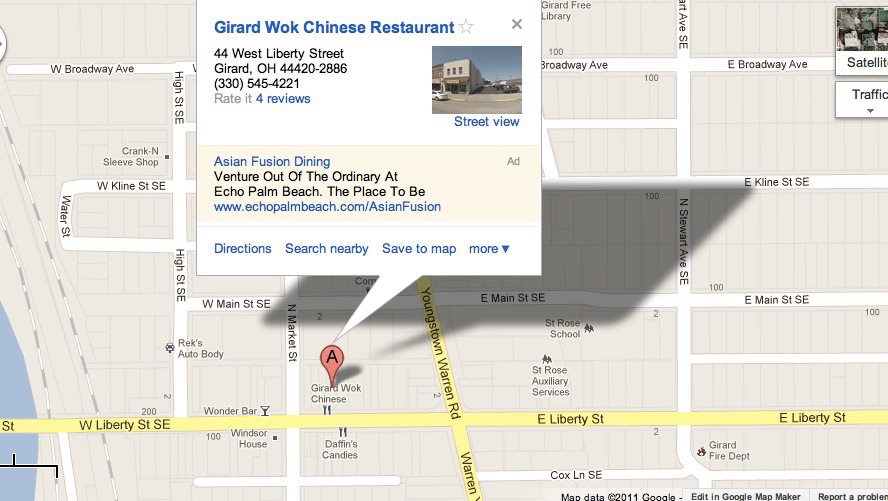Tap Search nearby
The width and height of the screenshot is (888, 501).
coord(327,249)
